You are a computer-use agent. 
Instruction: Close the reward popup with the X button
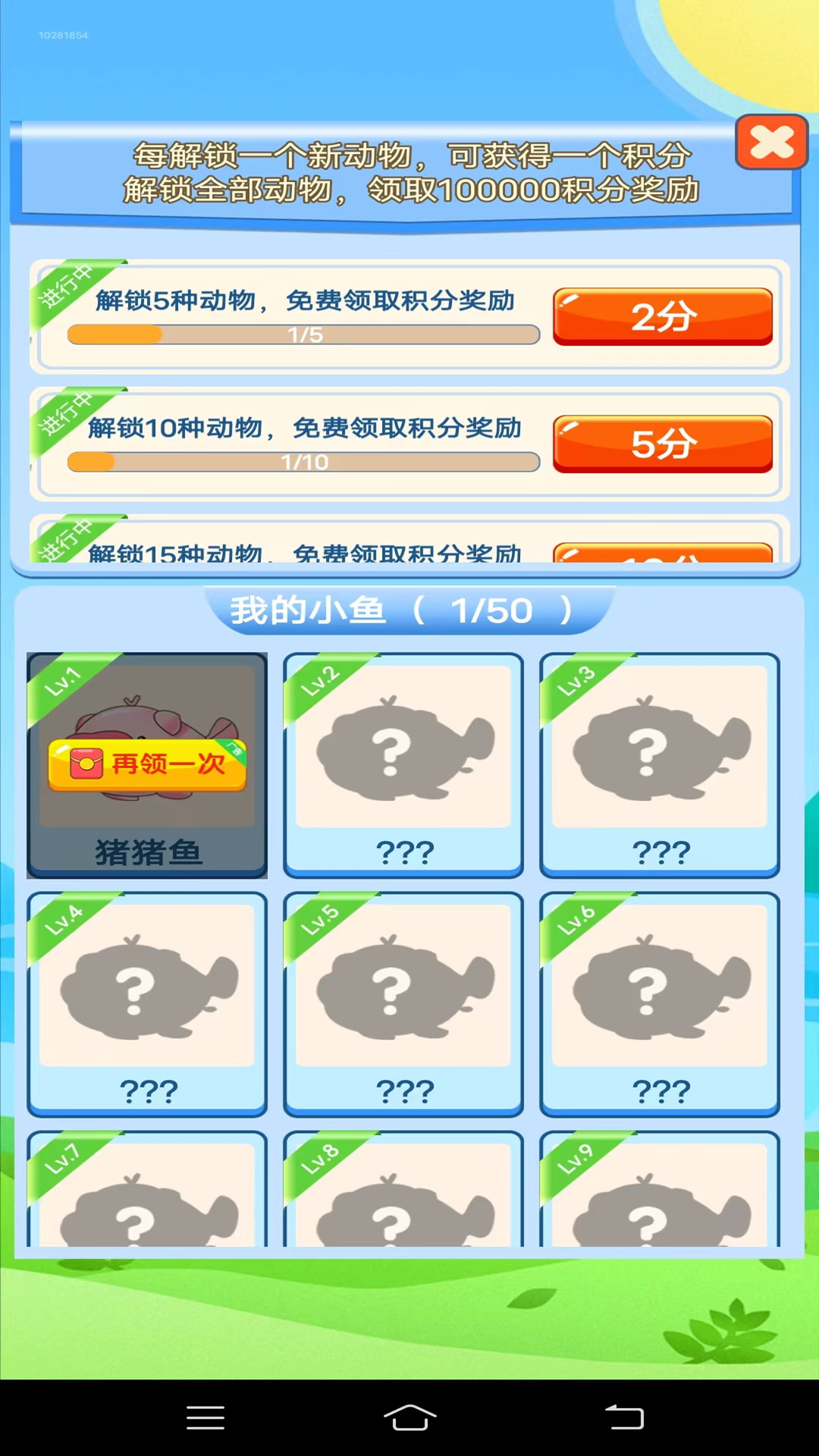coord(771,142)
